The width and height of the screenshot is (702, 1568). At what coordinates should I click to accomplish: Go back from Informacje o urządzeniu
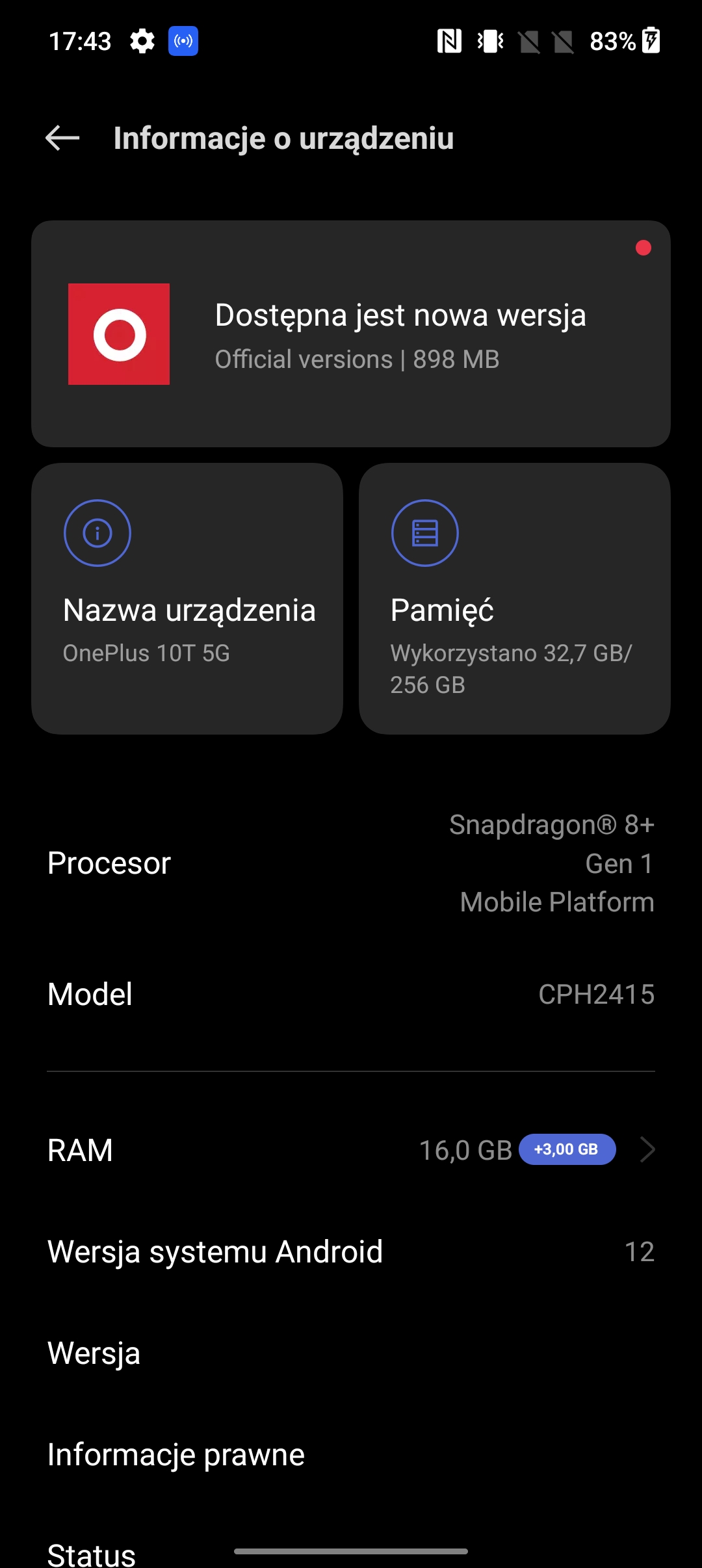[x=62, y=138]
